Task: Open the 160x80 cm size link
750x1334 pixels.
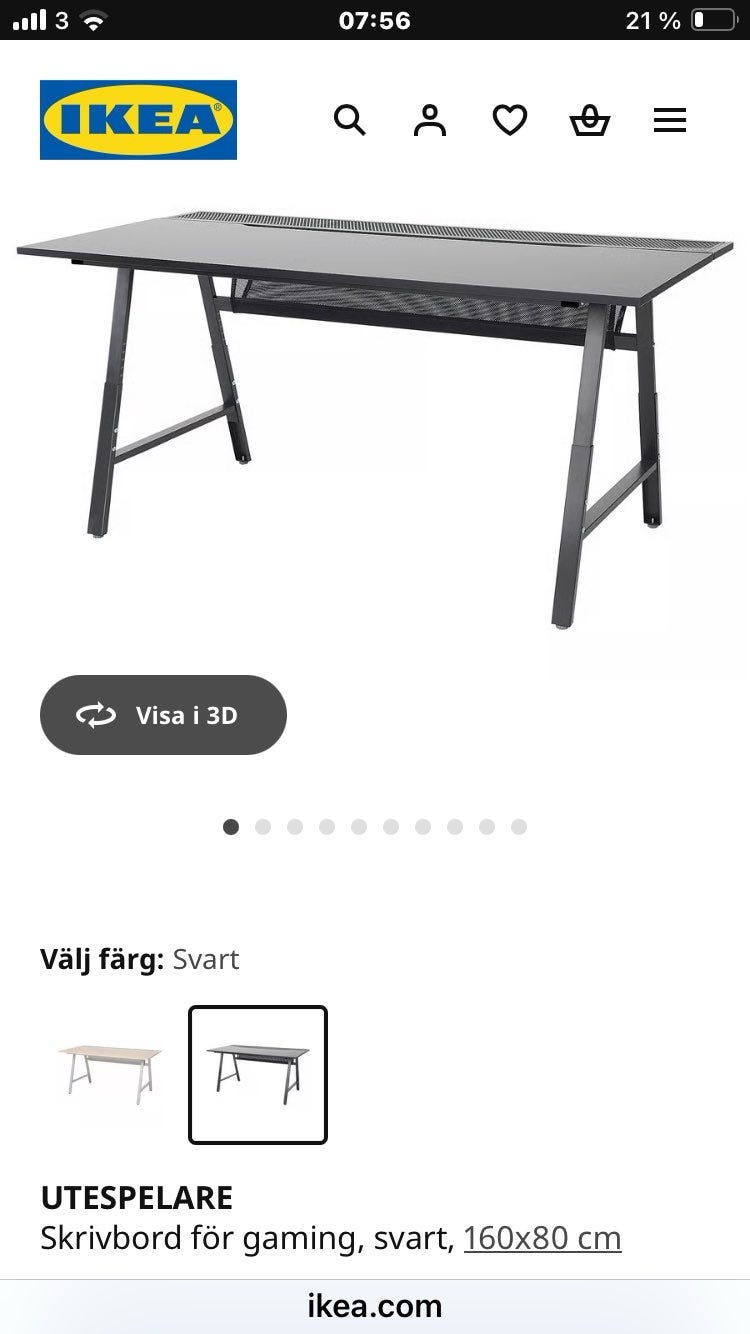Action: pyautogui.click(x=543, y=1238)
